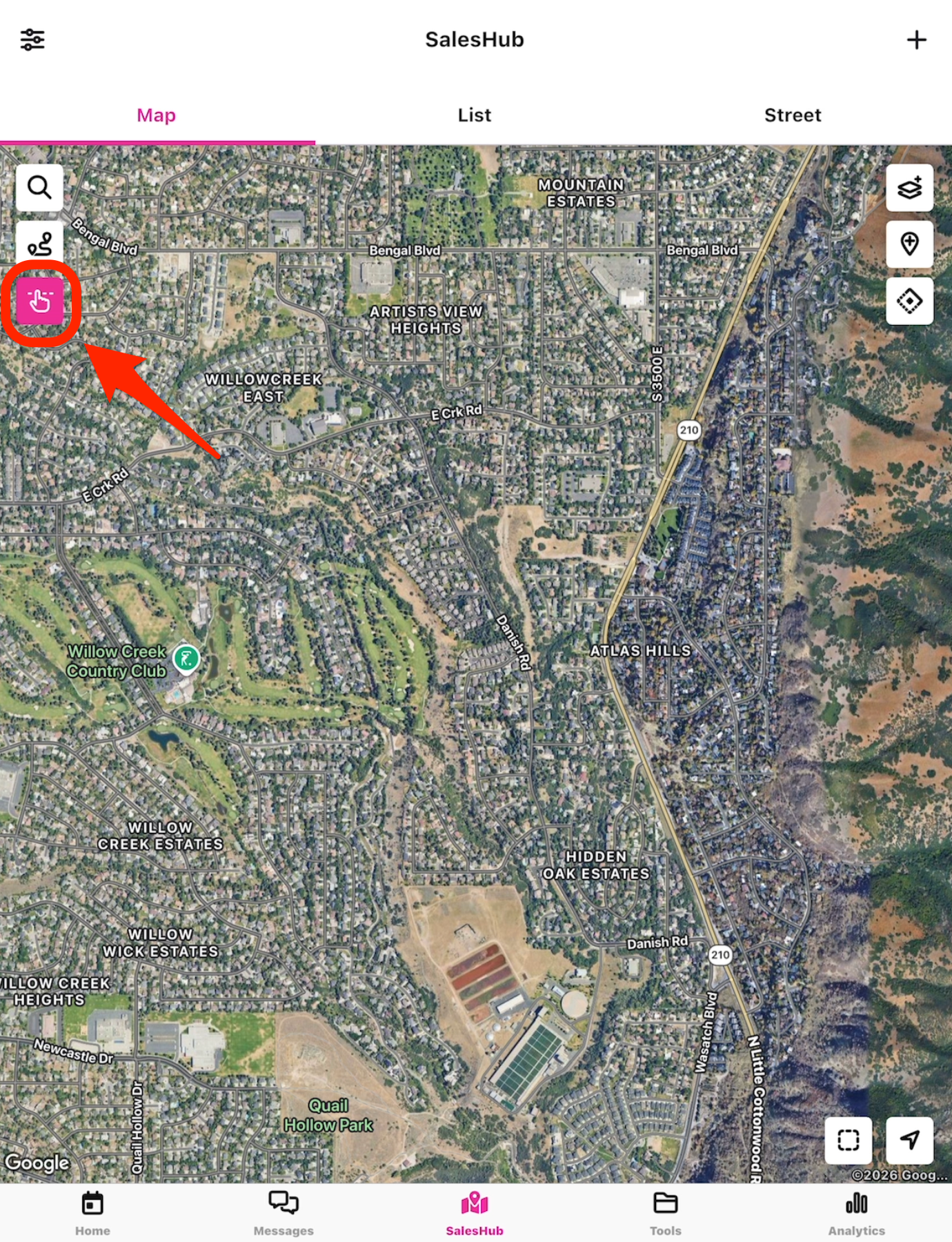Go to the Home tab
The height and width of the screenshot is (1242, 952).
click(92, 1213)
